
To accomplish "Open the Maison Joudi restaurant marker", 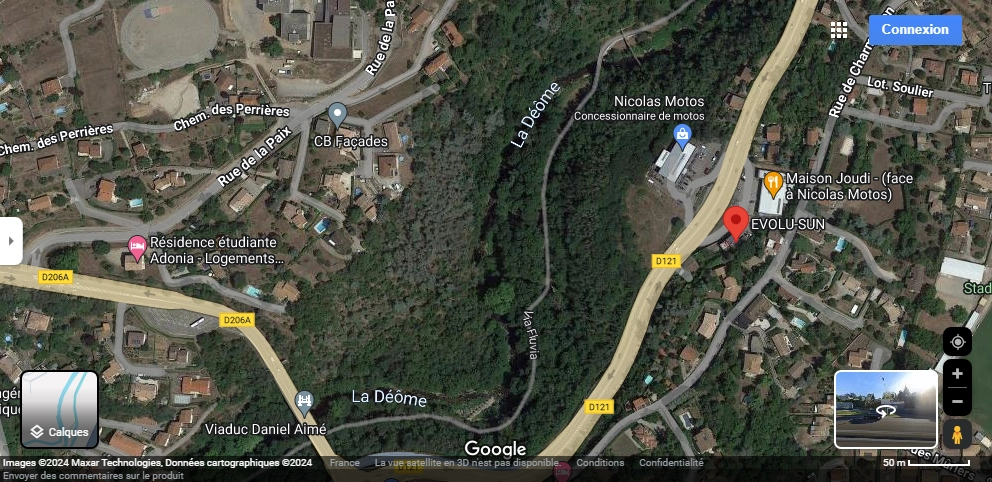I will tap(772, 183).
